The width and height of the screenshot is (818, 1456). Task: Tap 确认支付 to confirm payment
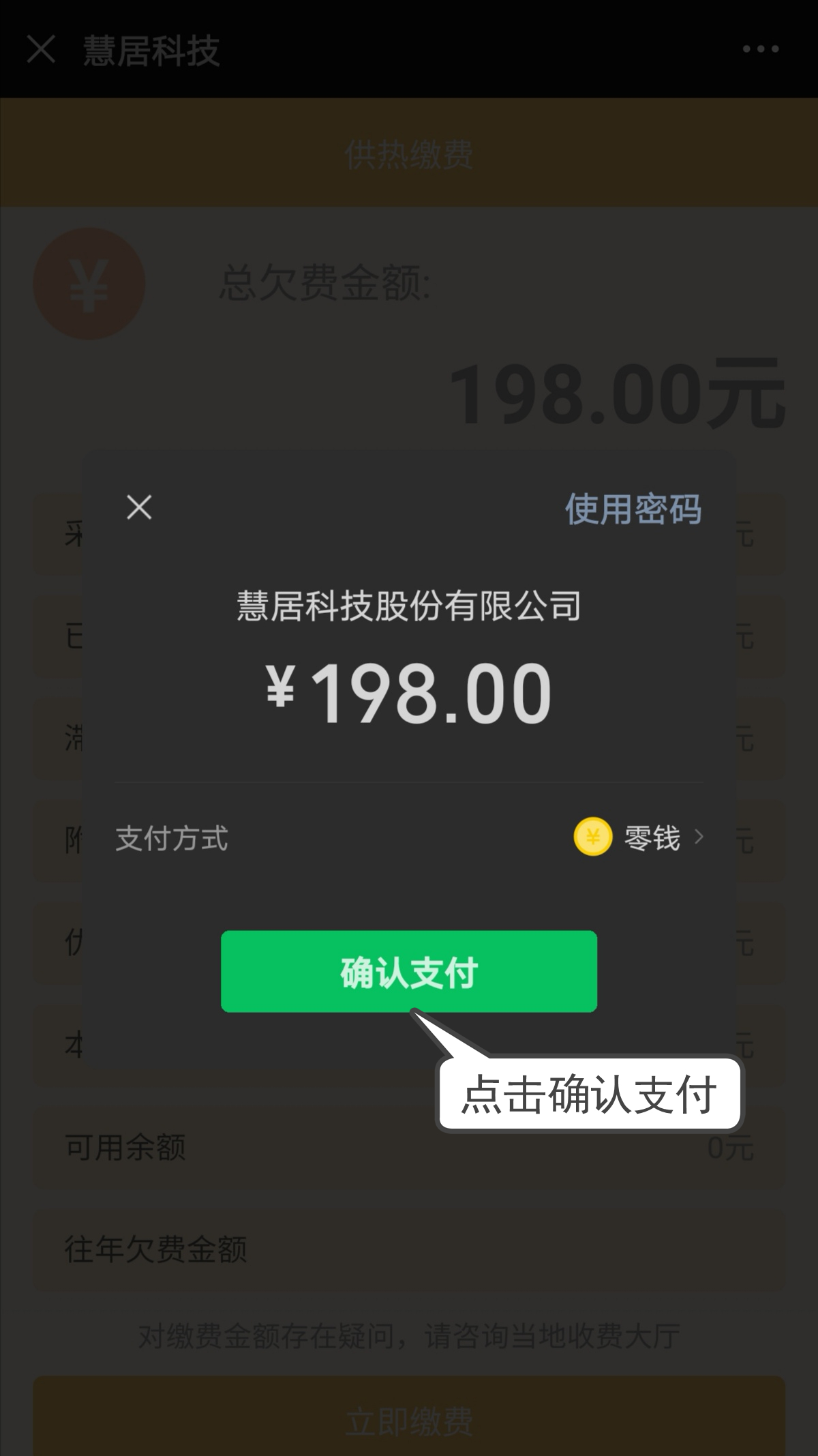point(409,971)
